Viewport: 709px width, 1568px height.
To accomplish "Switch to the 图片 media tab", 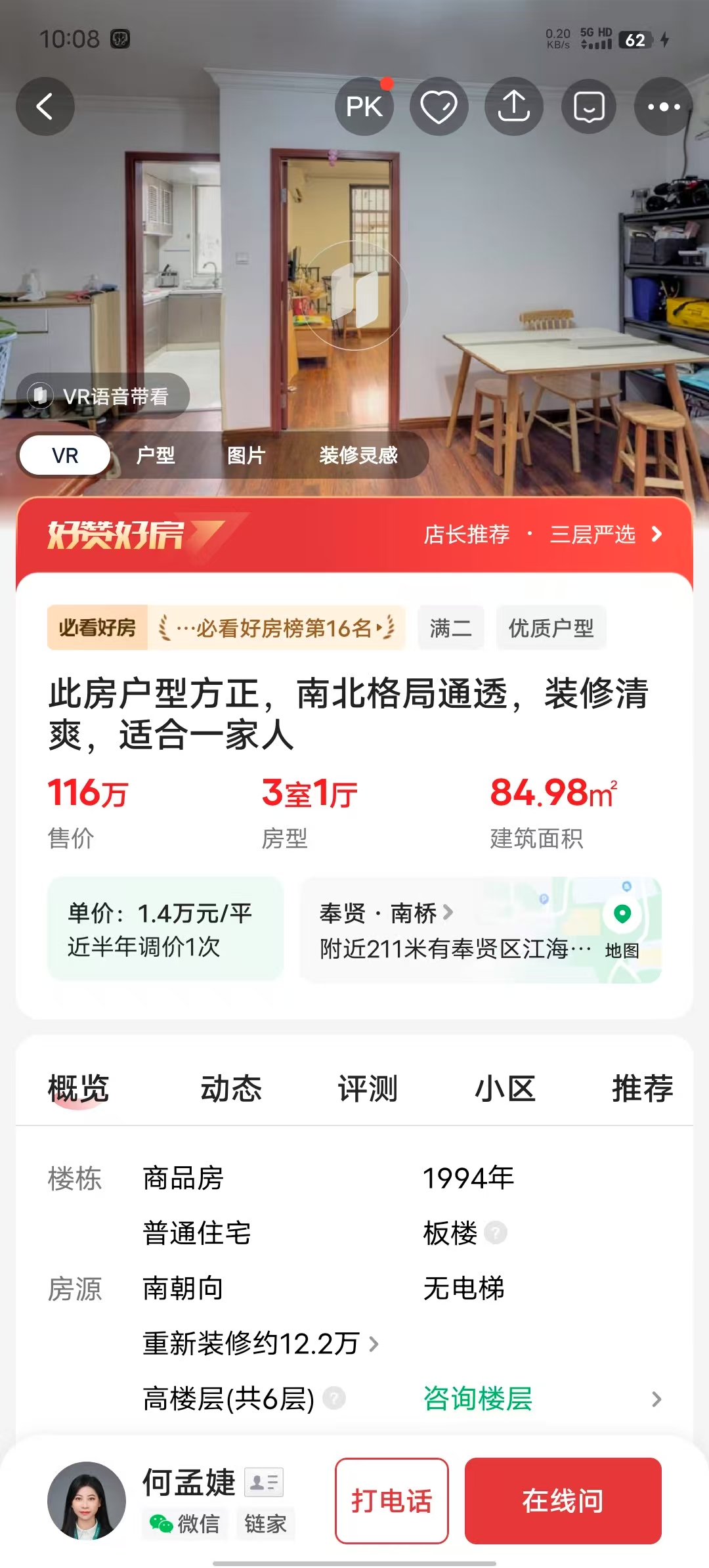I will click(x=246, y=455).
